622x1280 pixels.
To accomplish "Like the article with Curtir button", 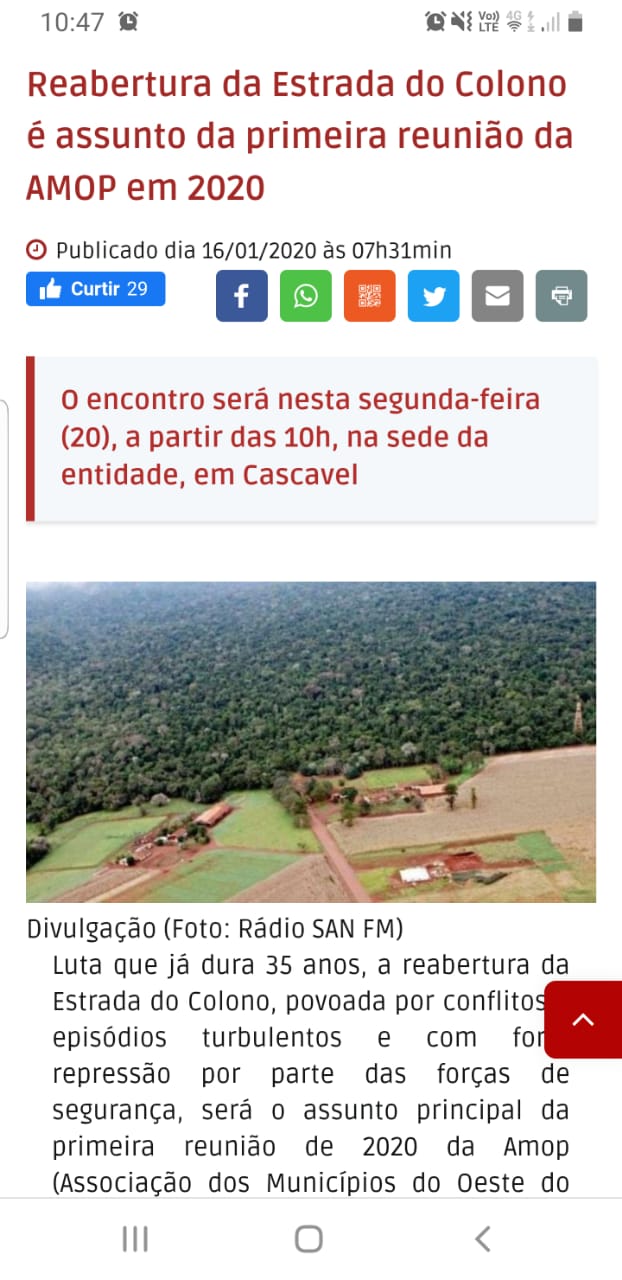I will coord(95,289).
